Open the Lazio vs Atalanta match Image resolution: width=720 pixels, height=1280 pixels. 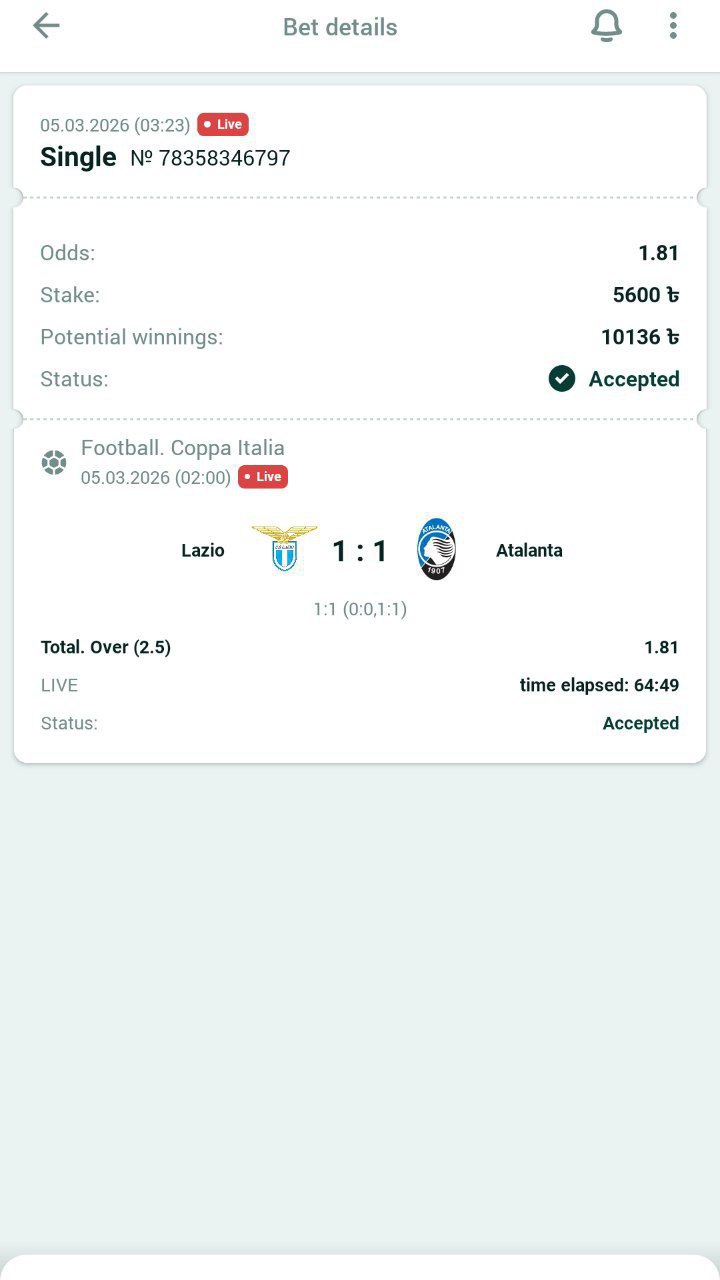coord(360,550)
